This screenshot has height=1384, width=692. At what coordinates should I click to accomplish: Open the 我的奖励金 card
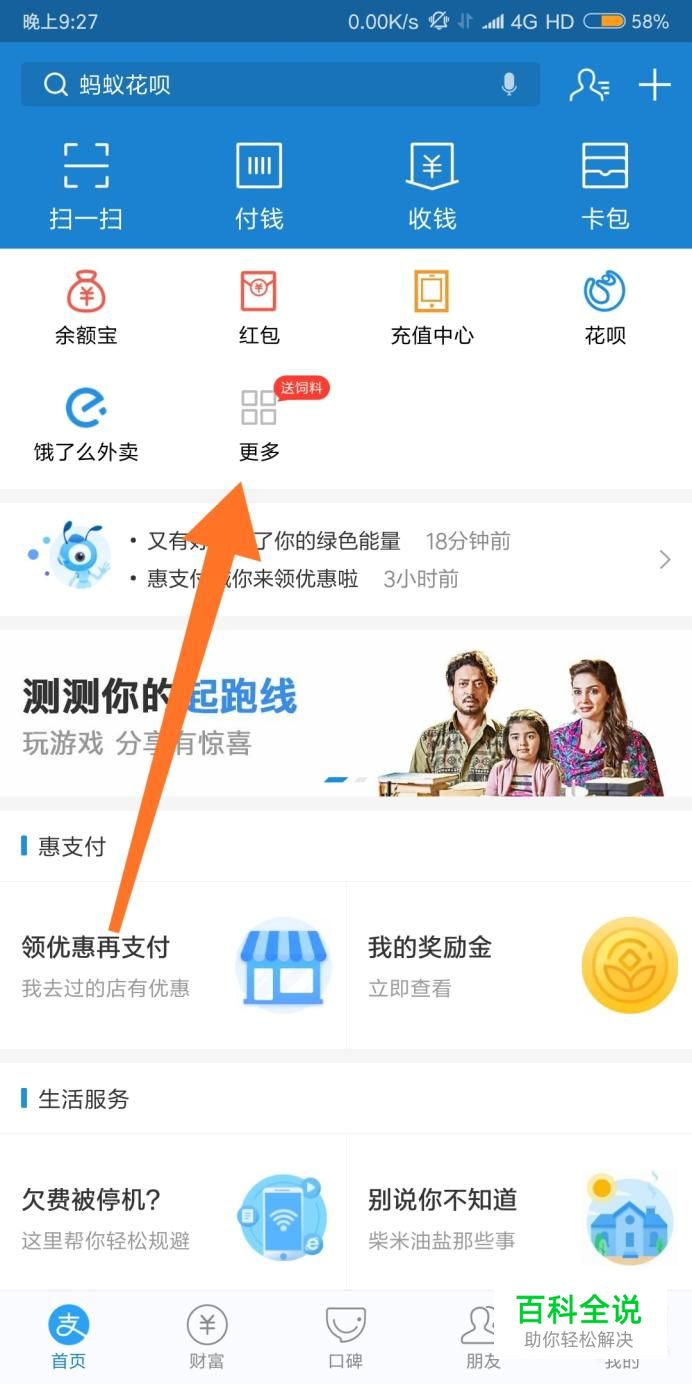click(x=520, y=966)
